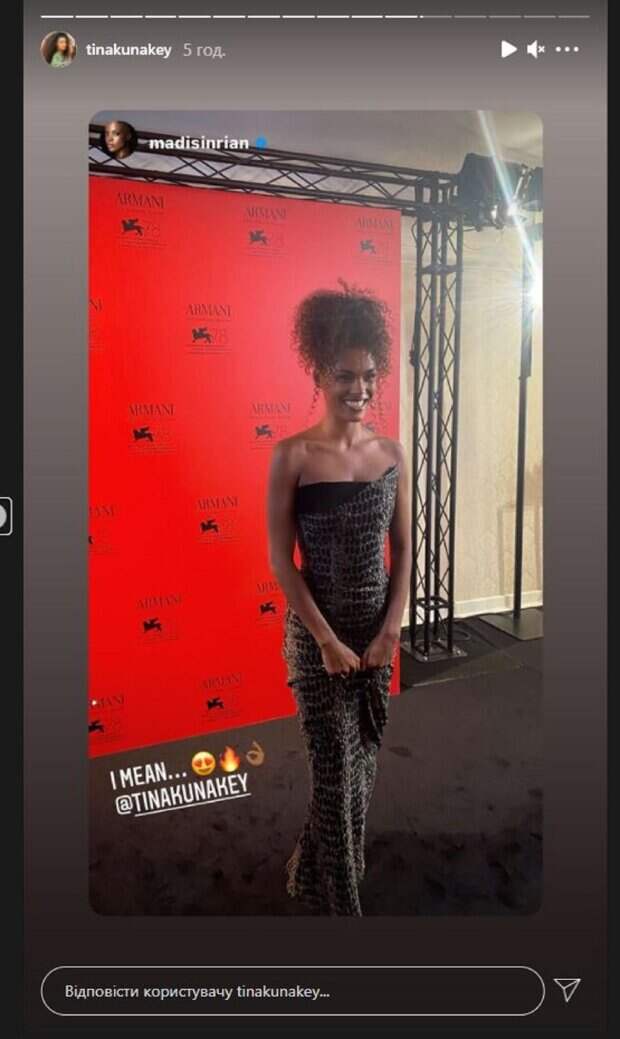Viewport: 620px width, 1039px height.
Task: Unmute the story sound
Action: point(536,49)
